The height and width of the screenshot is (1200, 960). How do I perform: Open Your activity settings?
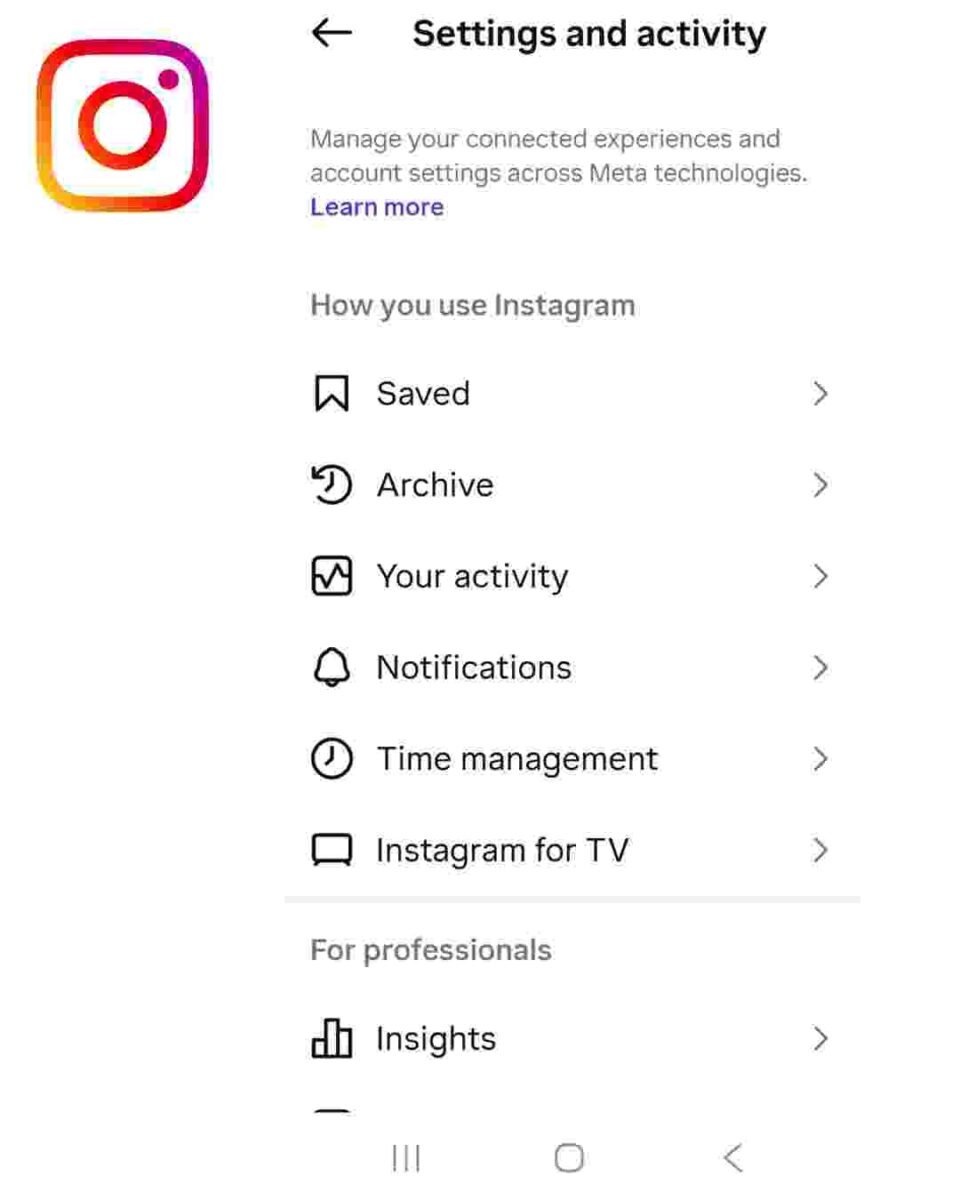470,576
